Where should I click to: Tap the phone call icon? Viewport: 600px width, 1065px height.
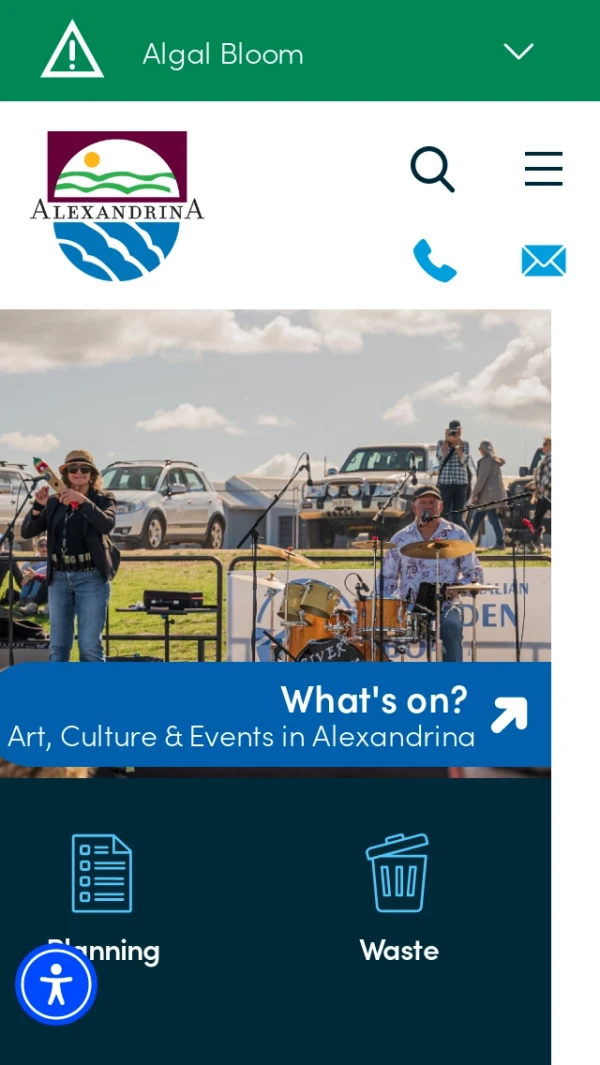click(x=435, y=261)
